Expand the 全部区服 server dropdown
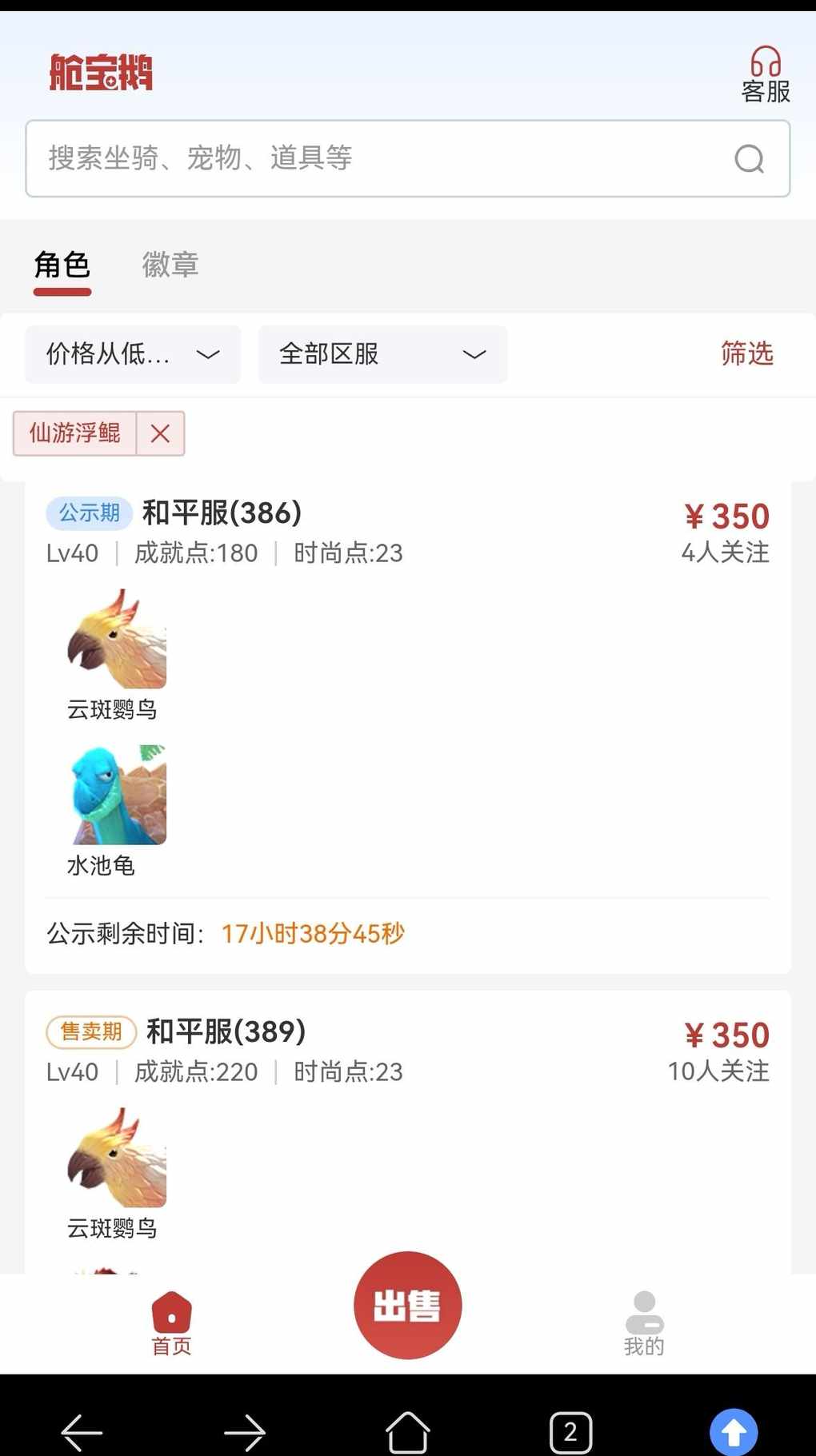Viewport: 816px width, 1456px height. [x=382, y=354]
